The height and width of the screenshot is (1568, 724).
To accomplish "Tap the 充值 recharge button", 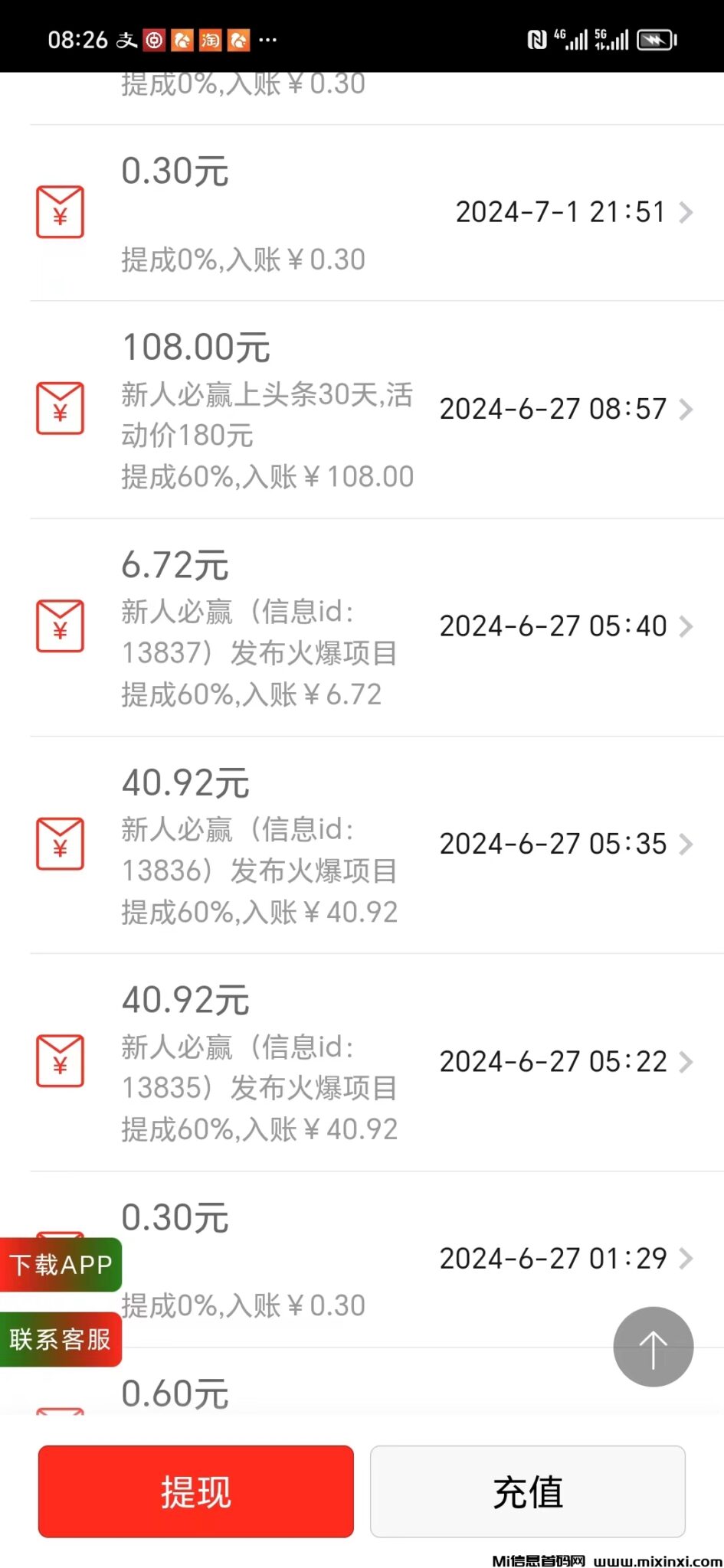I will 527,1492.
